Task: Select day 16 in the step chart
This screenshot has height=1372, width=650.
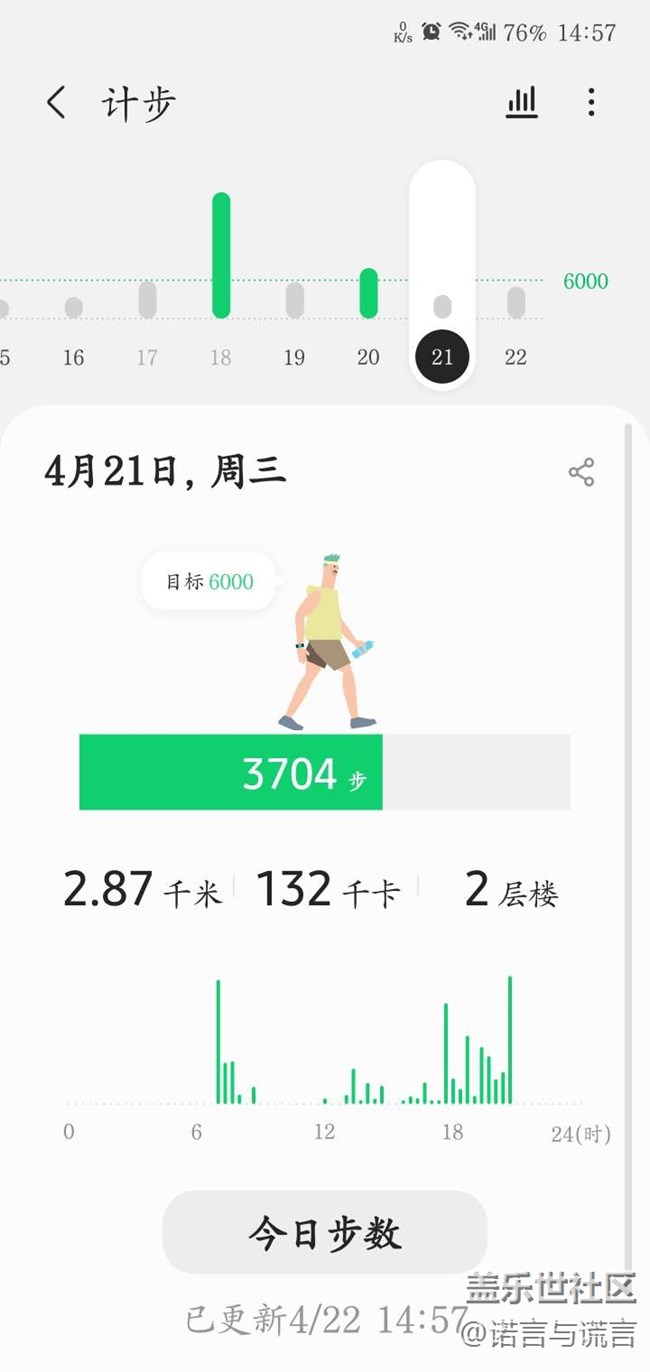Action: (x=73, y=330)
